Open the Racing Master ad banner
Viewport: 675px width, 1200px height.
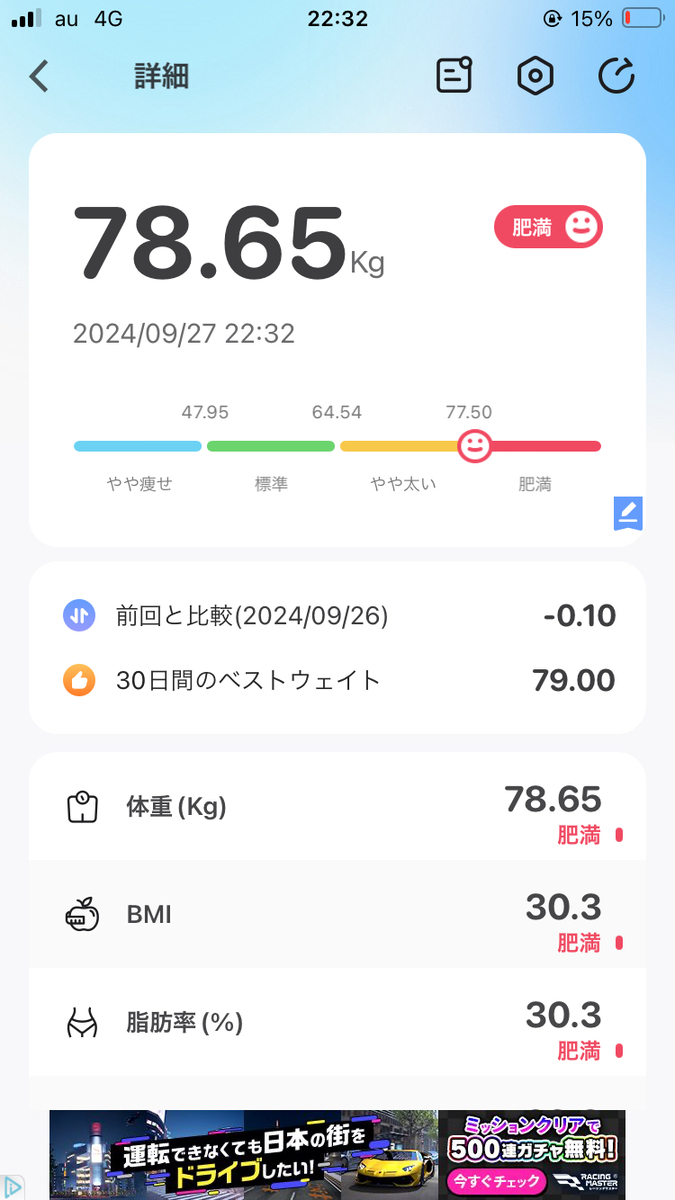(x=337, y=1155)
